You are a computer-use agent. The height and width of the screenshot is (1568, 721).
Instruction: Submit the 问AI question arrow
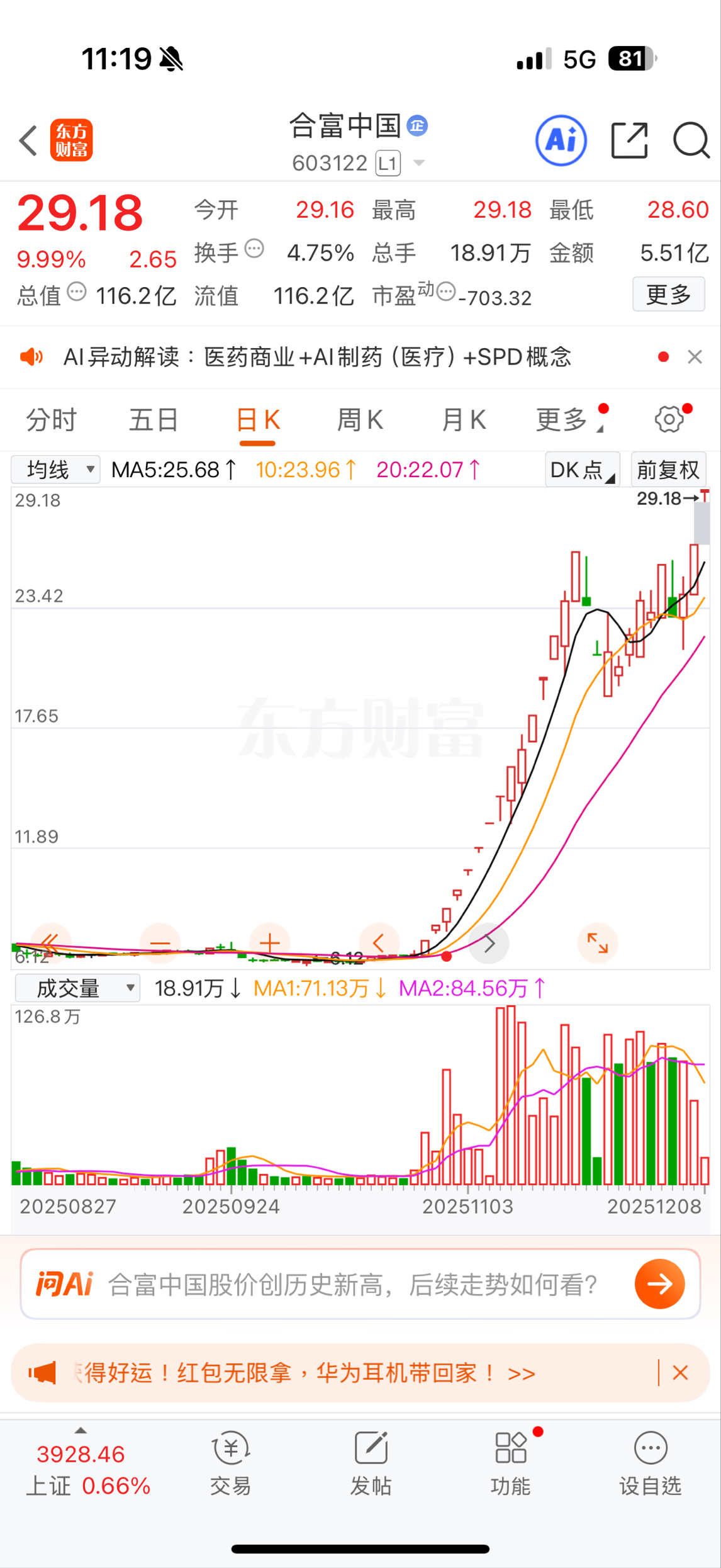click(659, 1283)
